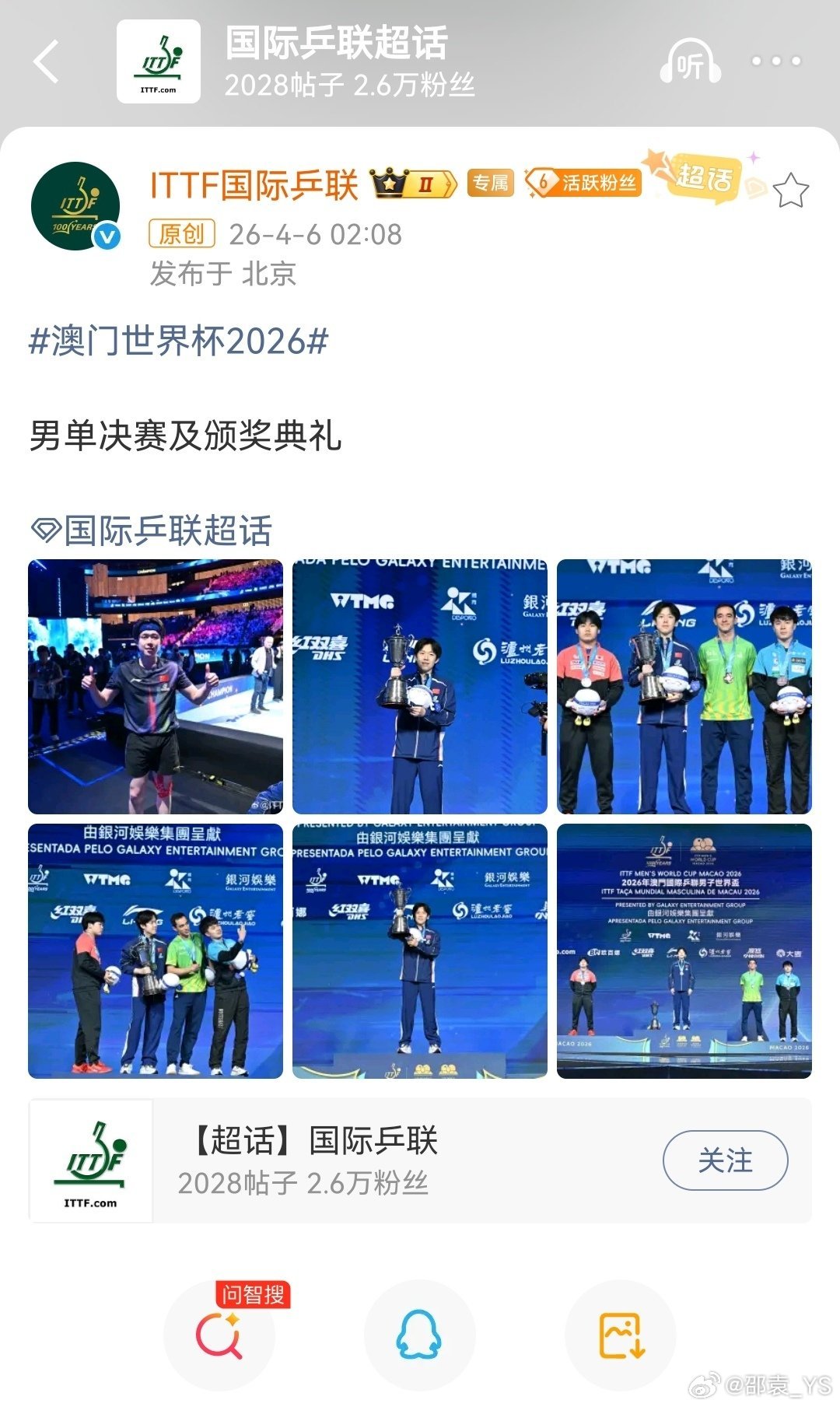The image size is (840, 1407).
Task: Open hashtag #澳门世界杯2026#
Action: click(179, 341)
